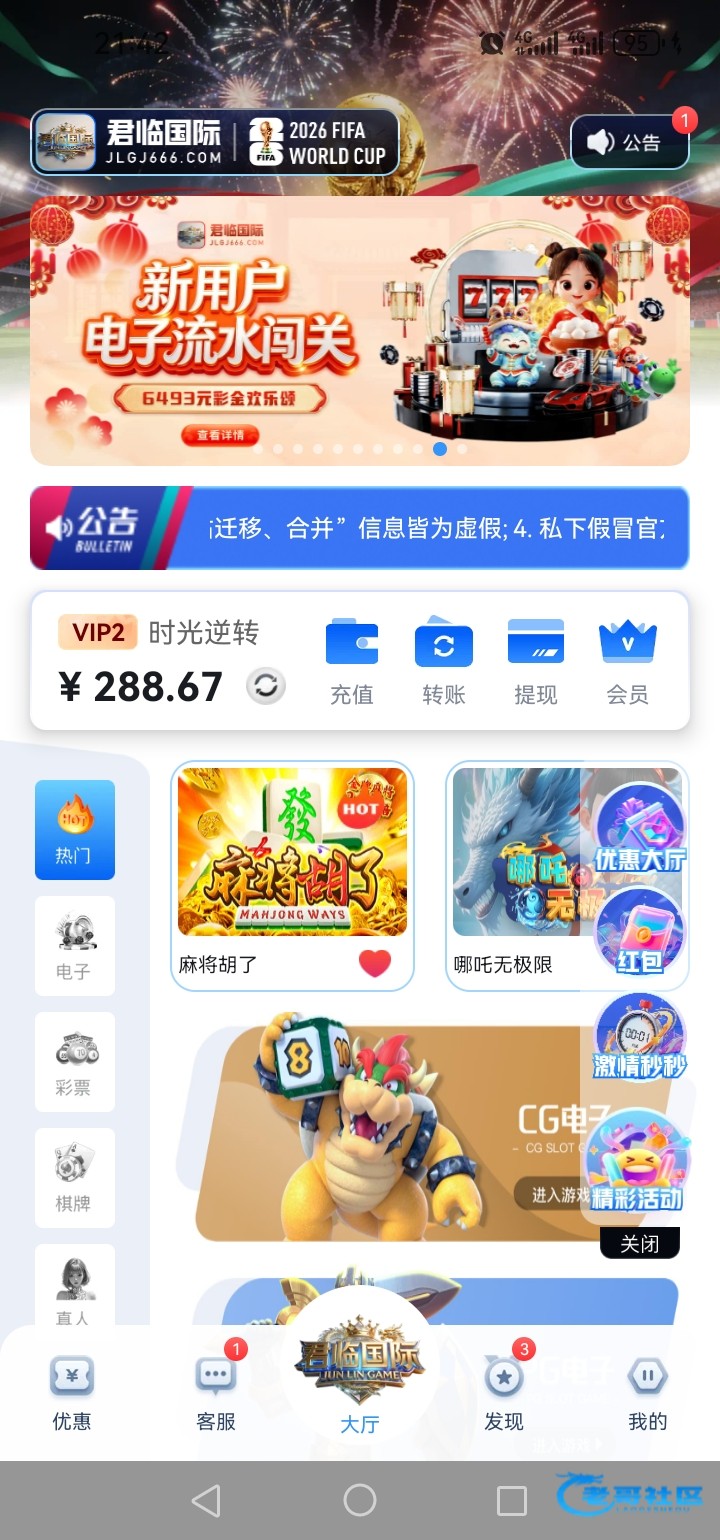Select the 棋牌 card games category
720x1540 pixels.
74,1177
